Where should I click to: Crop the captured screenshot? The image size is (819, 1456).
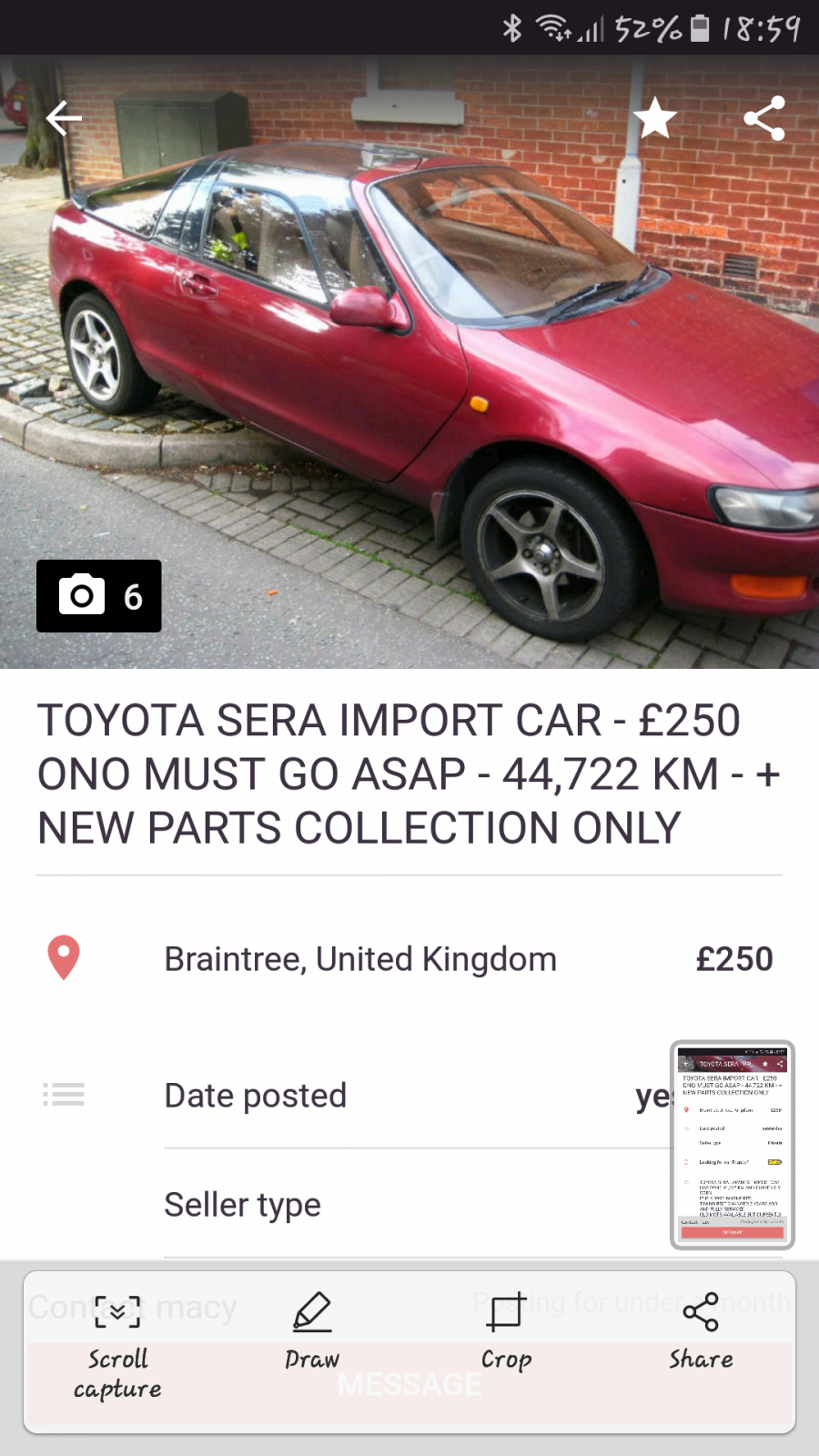[x=506, y=1331]
